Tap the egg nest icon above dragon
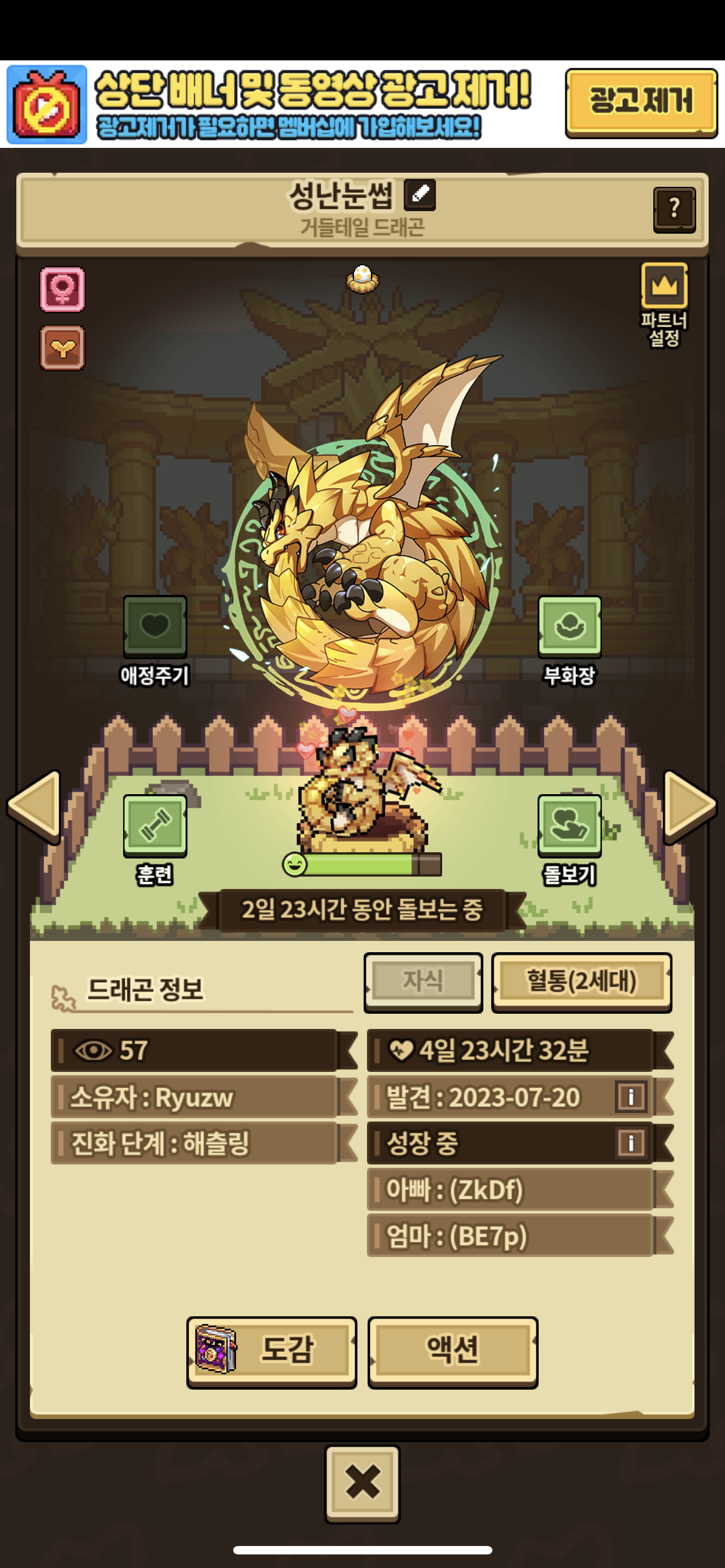 pyautogui.click(x=362, y=279)
